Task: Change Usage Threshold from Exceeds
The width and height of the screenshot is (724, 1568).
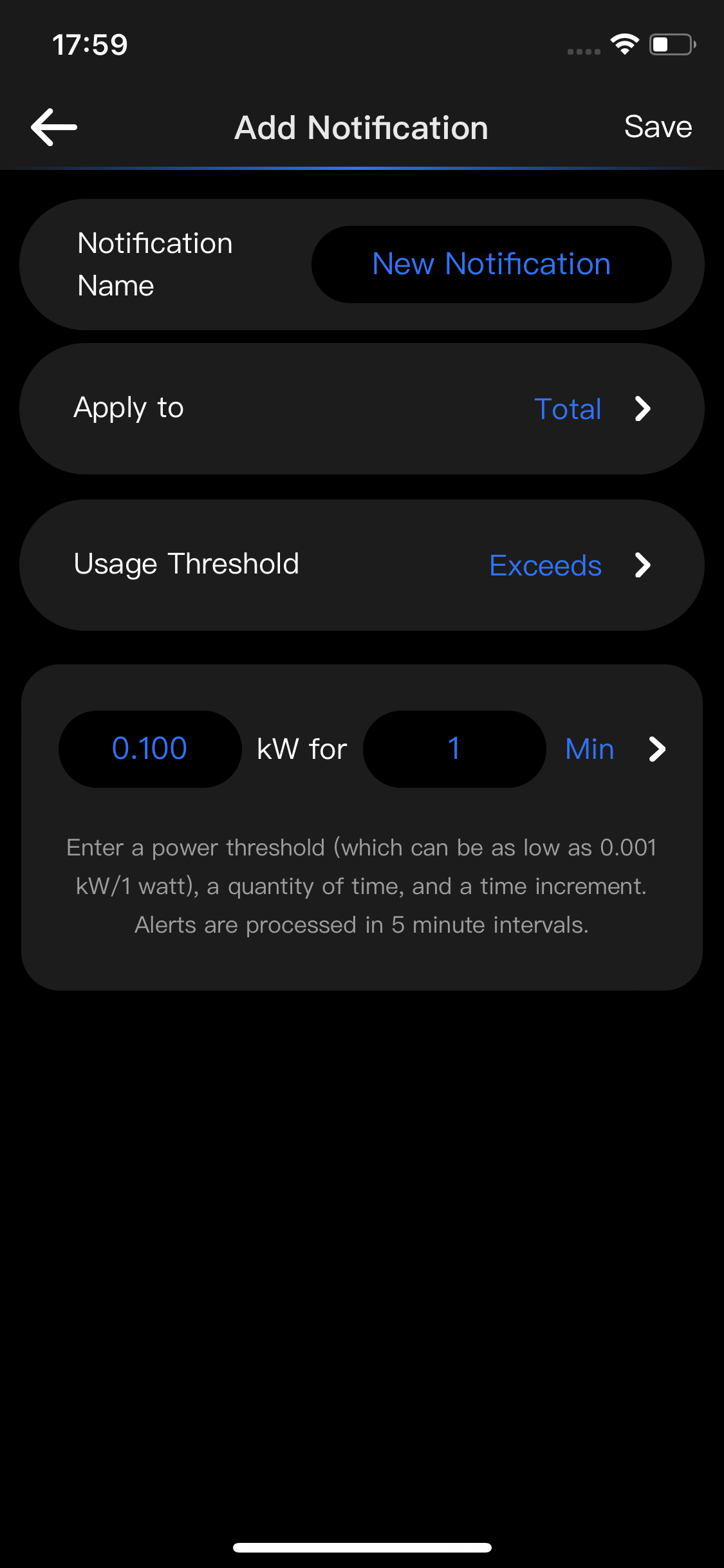Action: 570,566
